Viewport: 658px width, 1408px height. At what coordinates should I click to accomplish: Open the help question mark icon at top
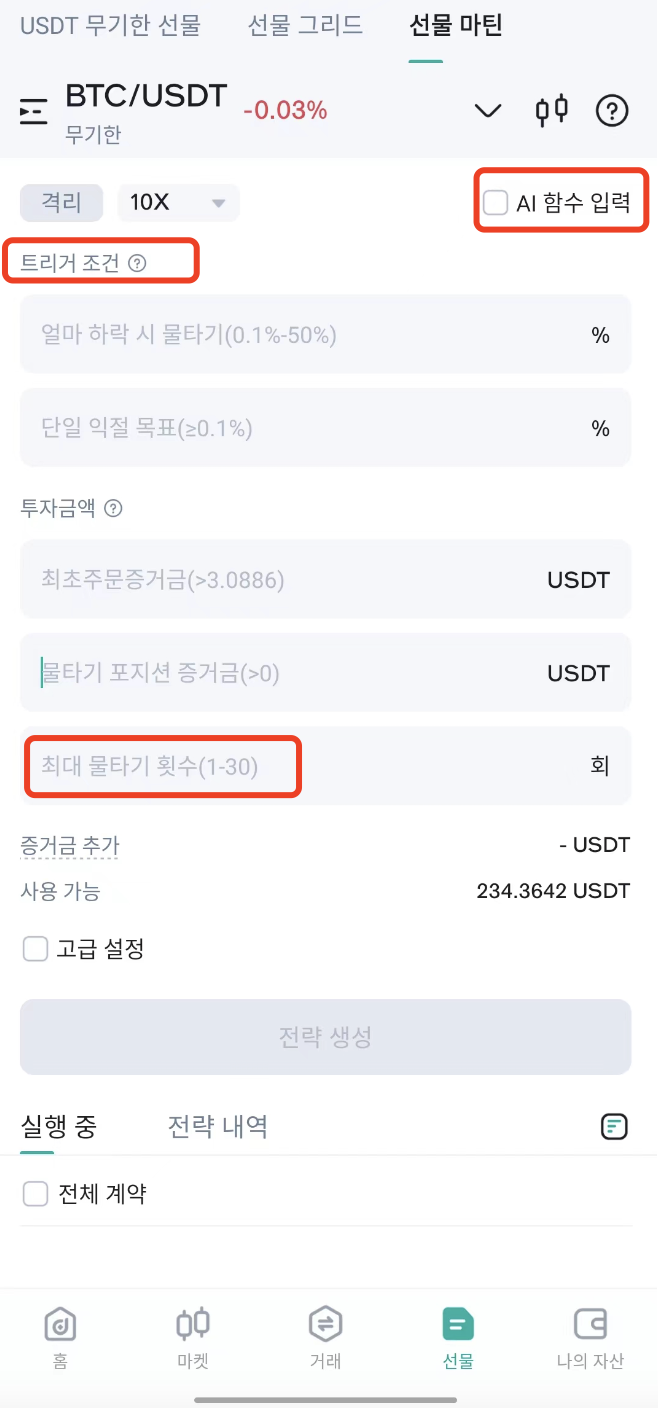click(612, 110)
